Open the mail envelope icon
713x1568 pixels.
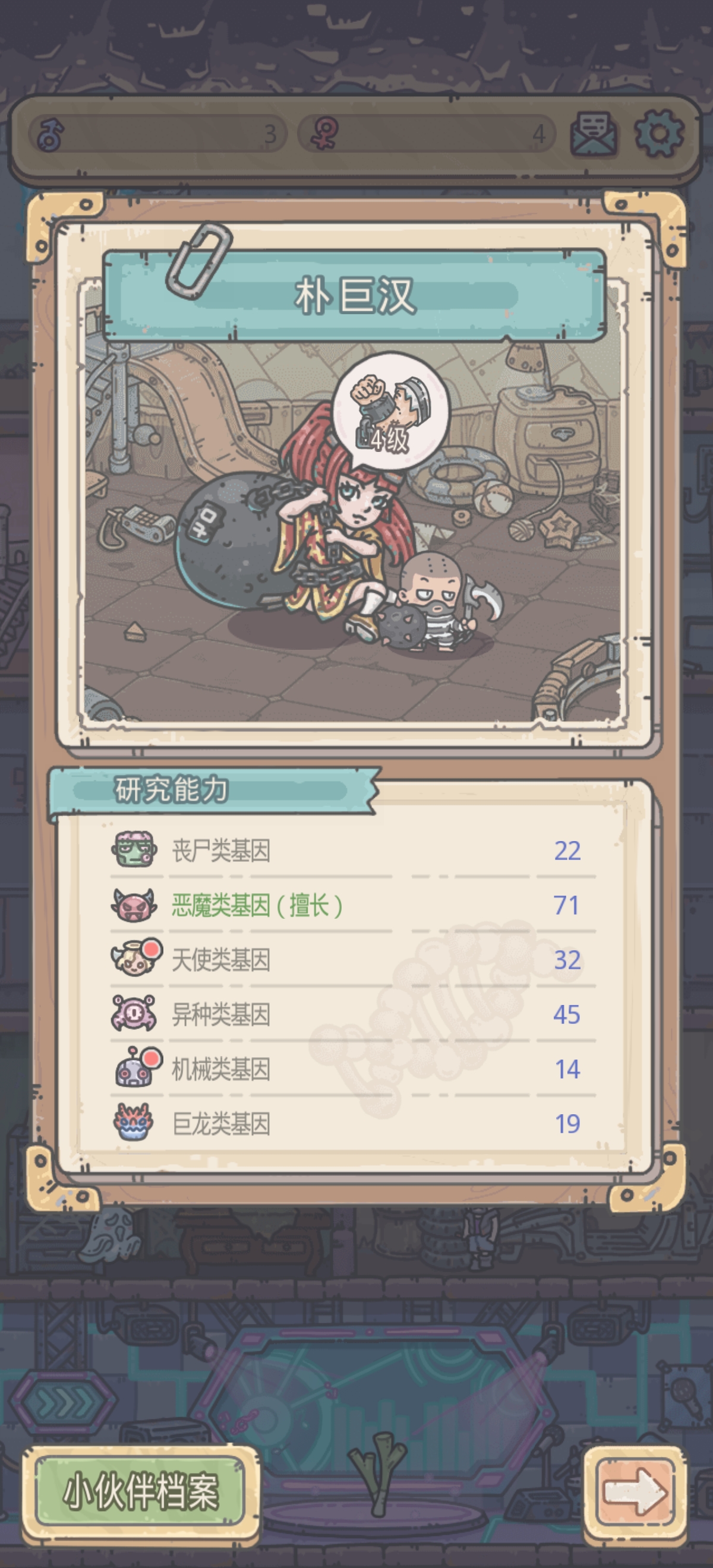[593, 134]
